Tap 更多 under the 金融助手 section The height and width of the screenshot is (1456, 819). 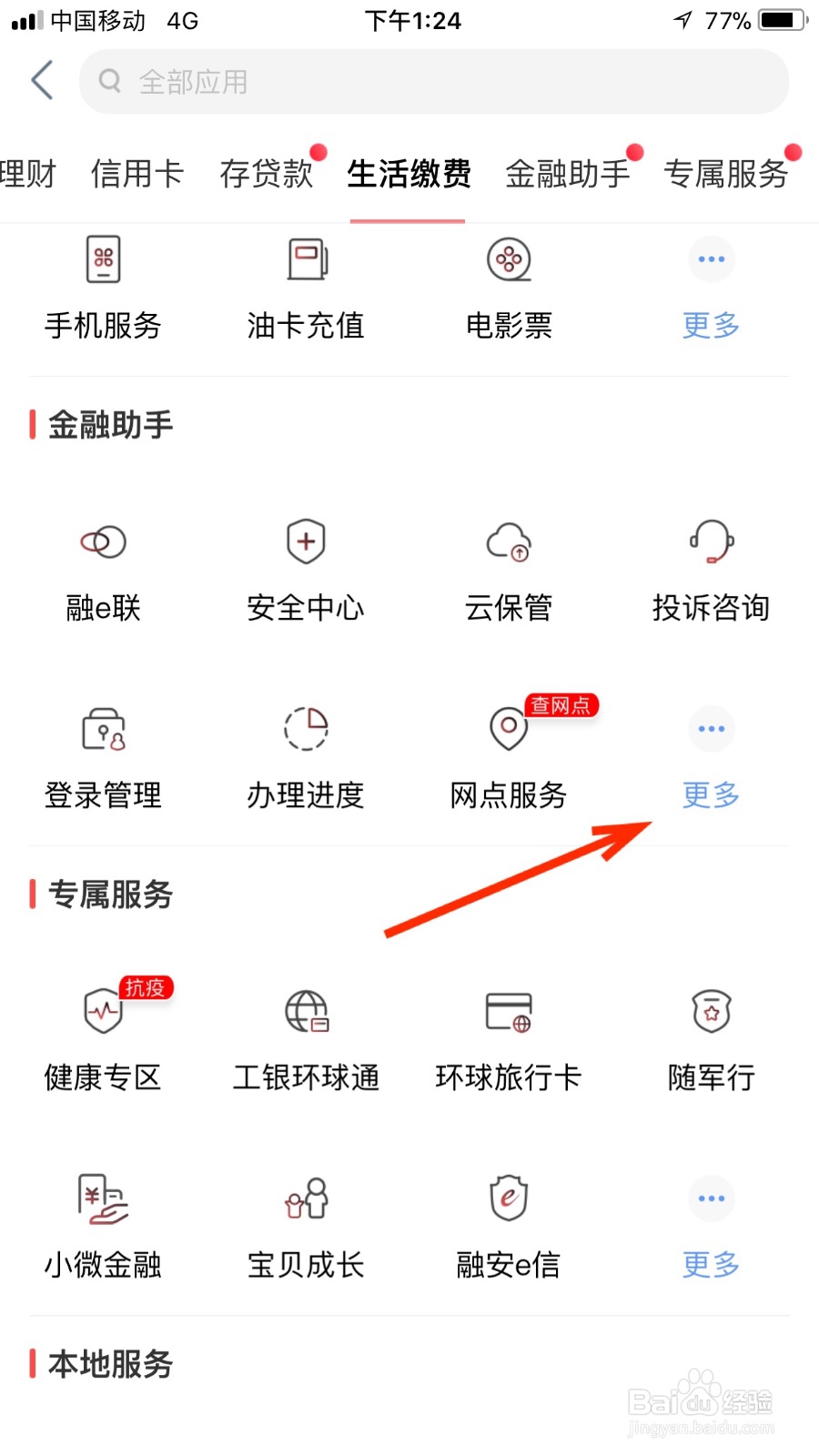[710, 760]
